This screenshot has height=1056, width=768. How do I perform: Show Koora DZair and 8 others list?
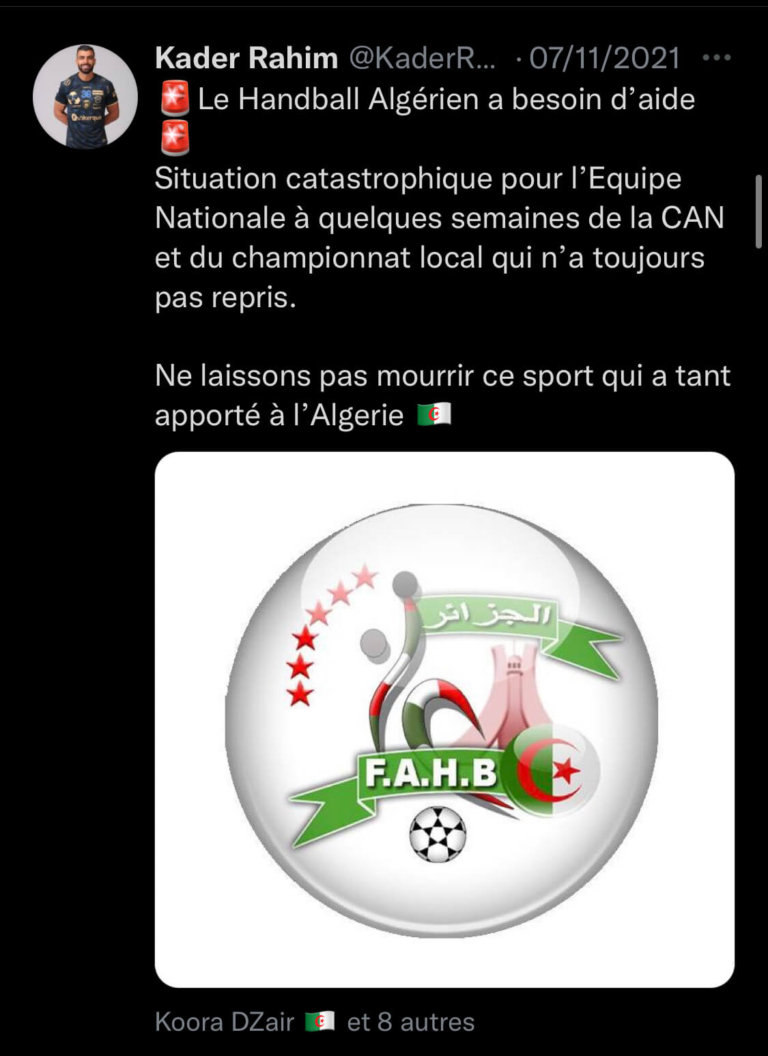point(314,1022)
